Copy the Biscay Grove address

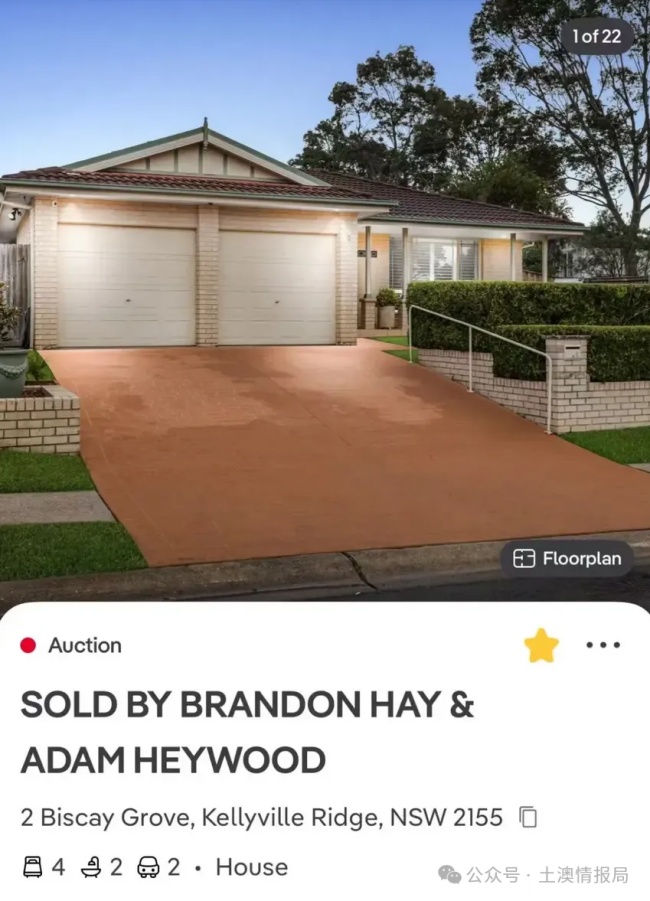[x=528, y=818]
